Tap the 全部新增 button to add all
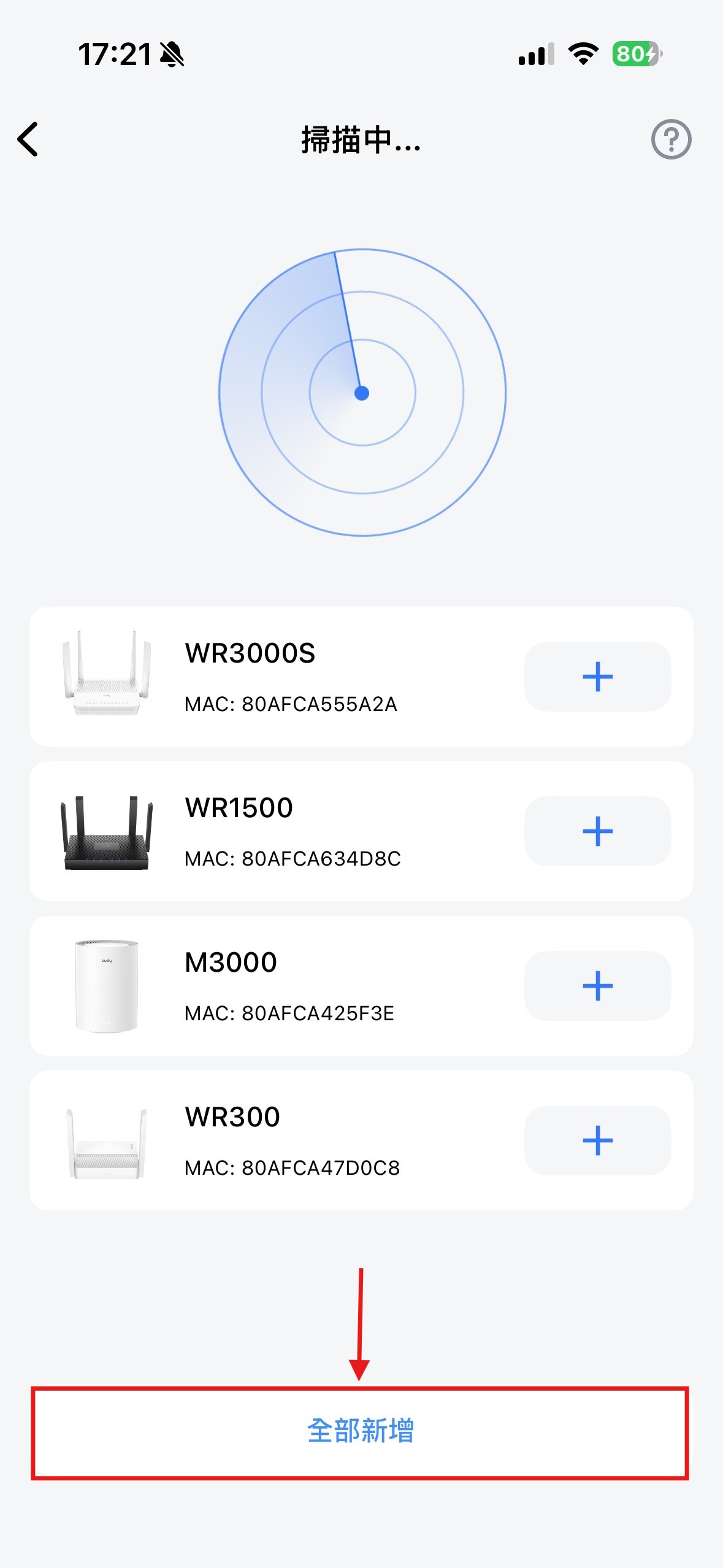 click(361, 1431)
